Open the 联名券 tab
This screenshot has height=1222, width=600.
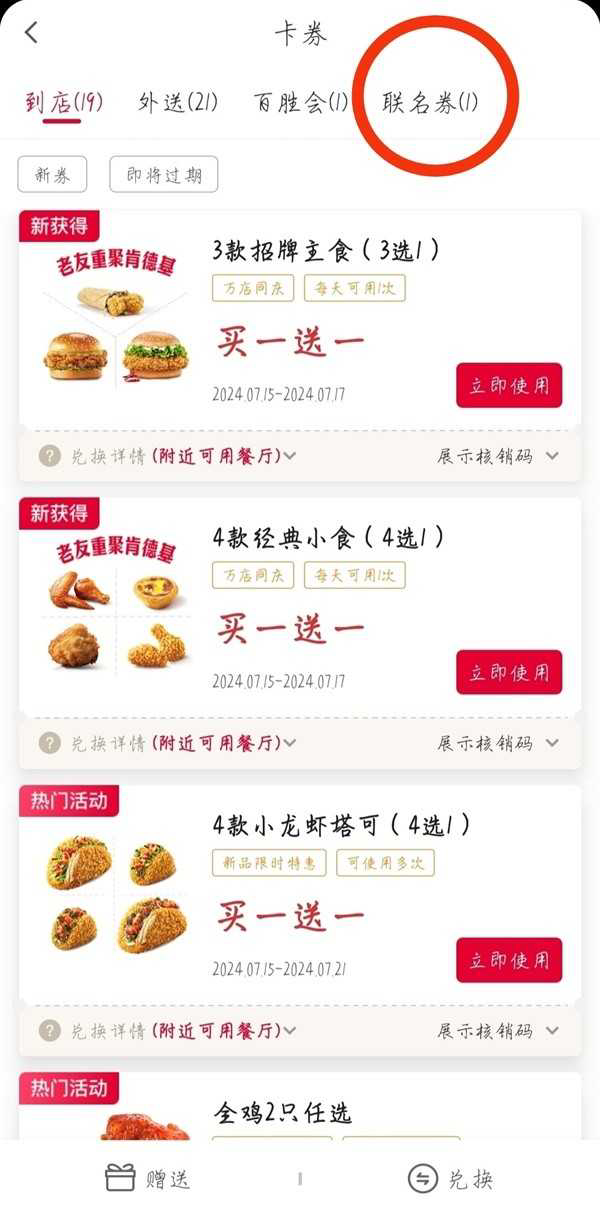[x=430, y=102]
